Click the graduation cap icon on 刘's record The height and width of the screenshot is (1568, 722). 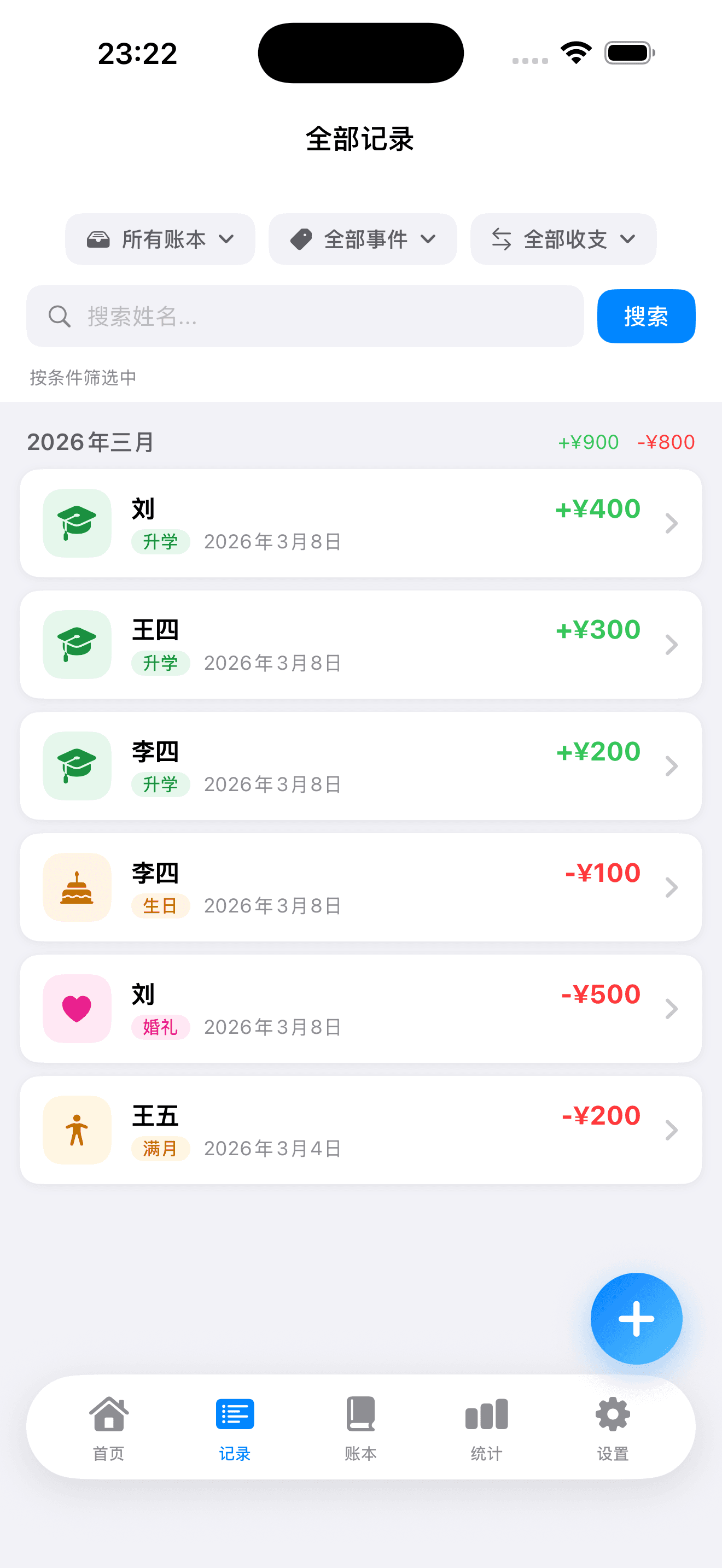[77, 522]
